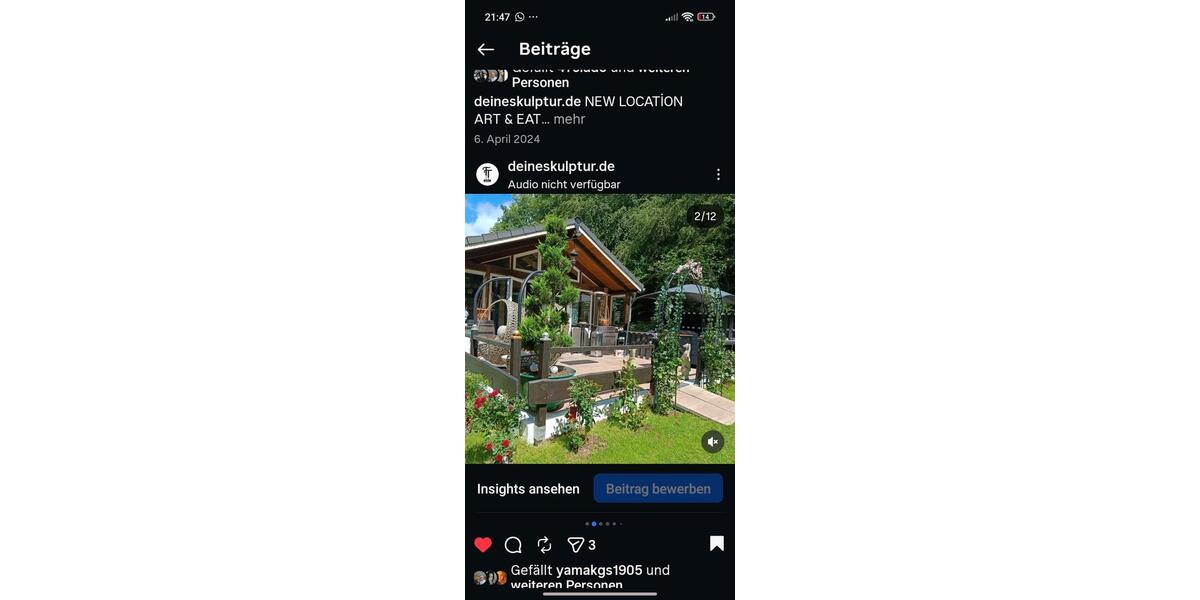
Task: Open the deineskulptur.de profile picture
Action: (487, 174)
